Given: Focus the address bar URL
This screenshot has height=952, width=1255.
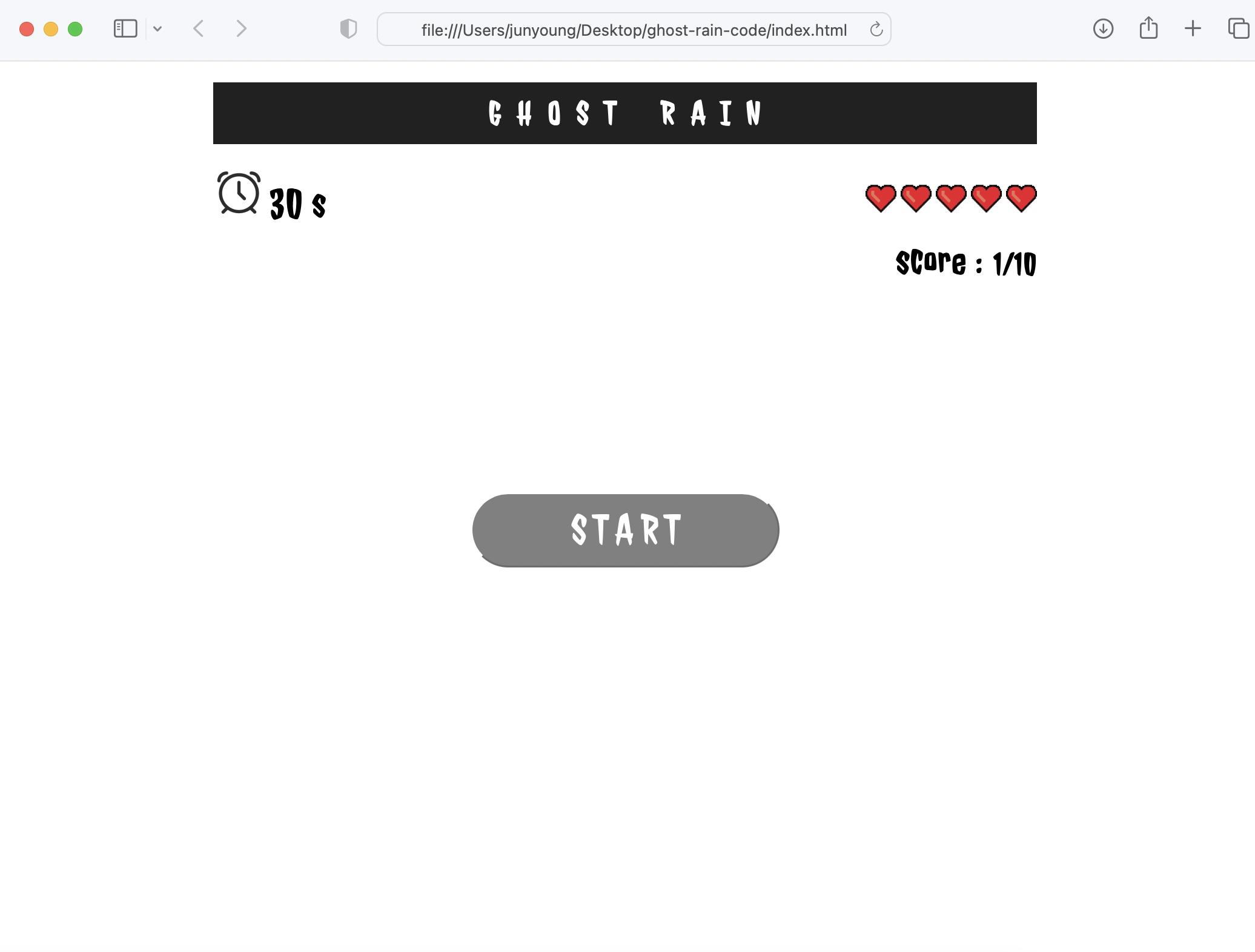Looking at the screenshot, I should tap(633, 30).
